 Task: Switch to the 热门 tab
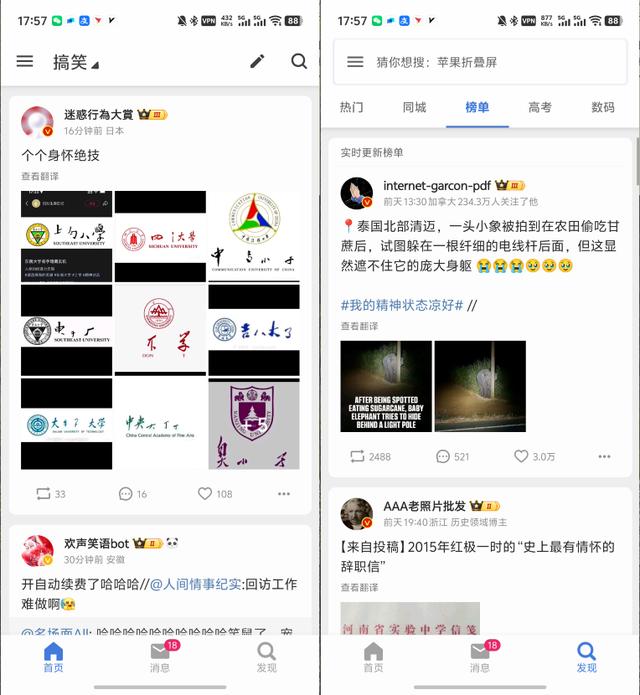(x=351, y=107)
